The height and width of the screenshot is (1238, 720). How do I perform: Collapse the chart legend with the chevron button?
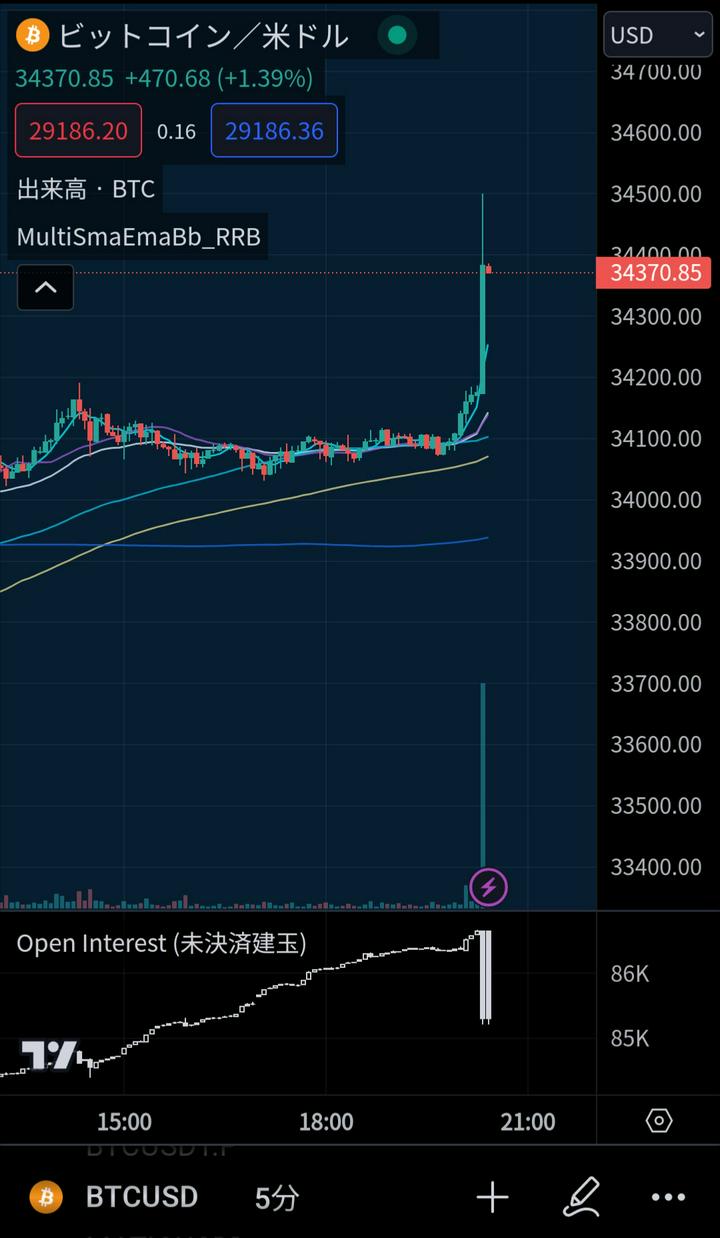point(45,287)
